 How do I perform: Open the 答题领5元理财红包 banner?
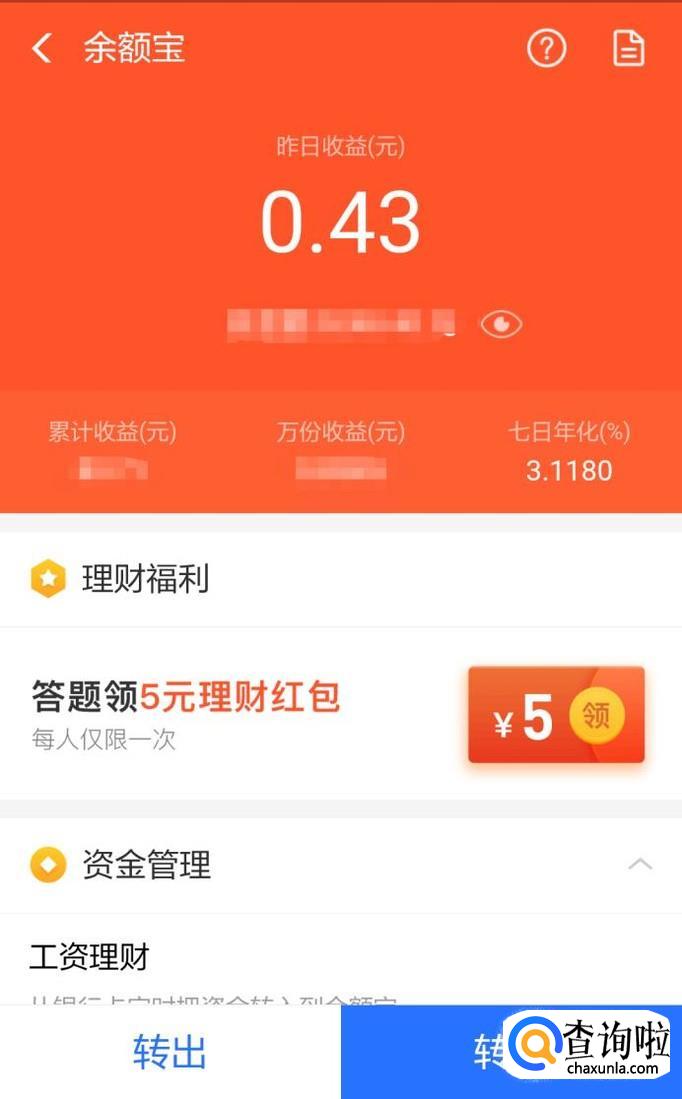(341, 714)
